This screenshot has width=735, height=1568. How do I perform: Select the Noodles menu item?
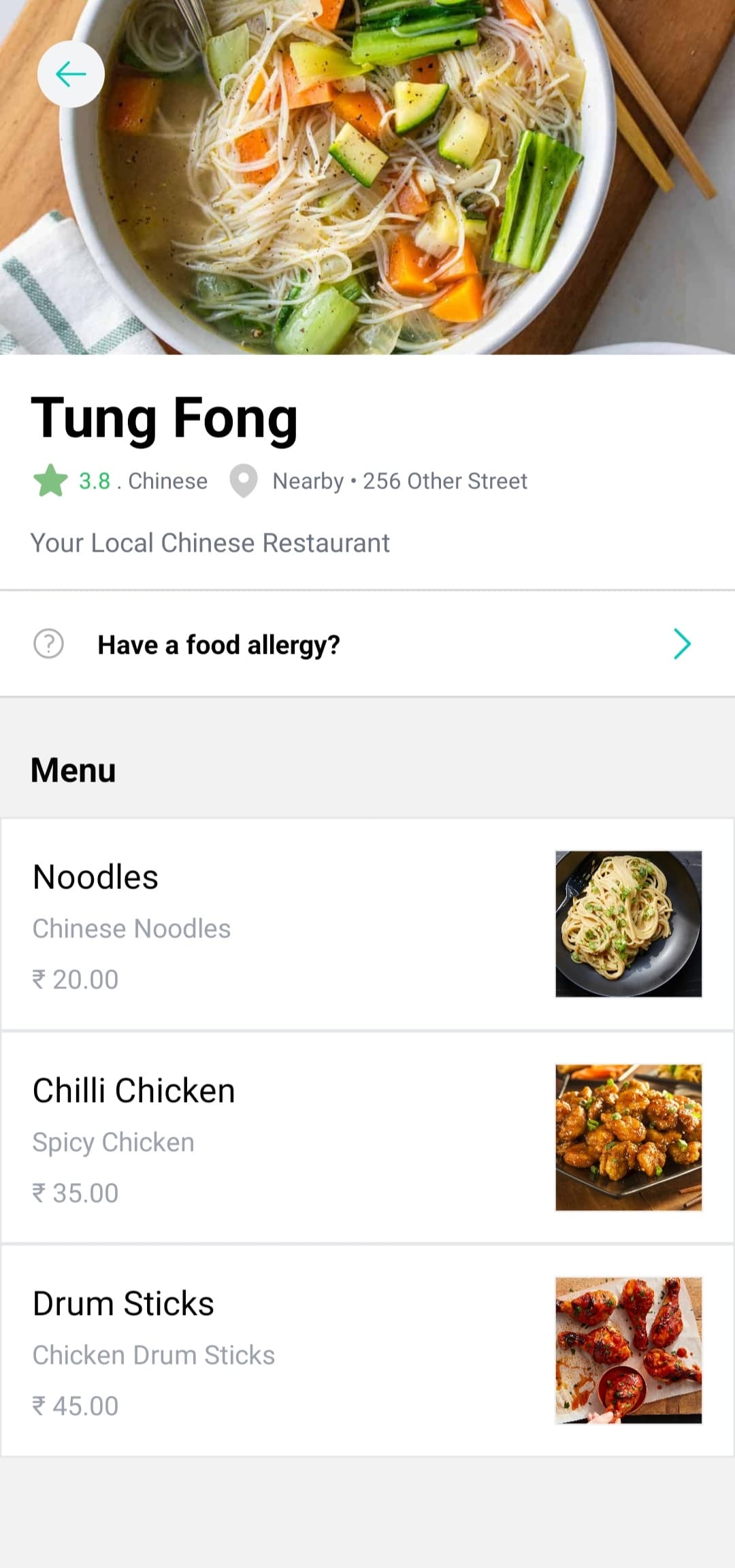[367, 924]
